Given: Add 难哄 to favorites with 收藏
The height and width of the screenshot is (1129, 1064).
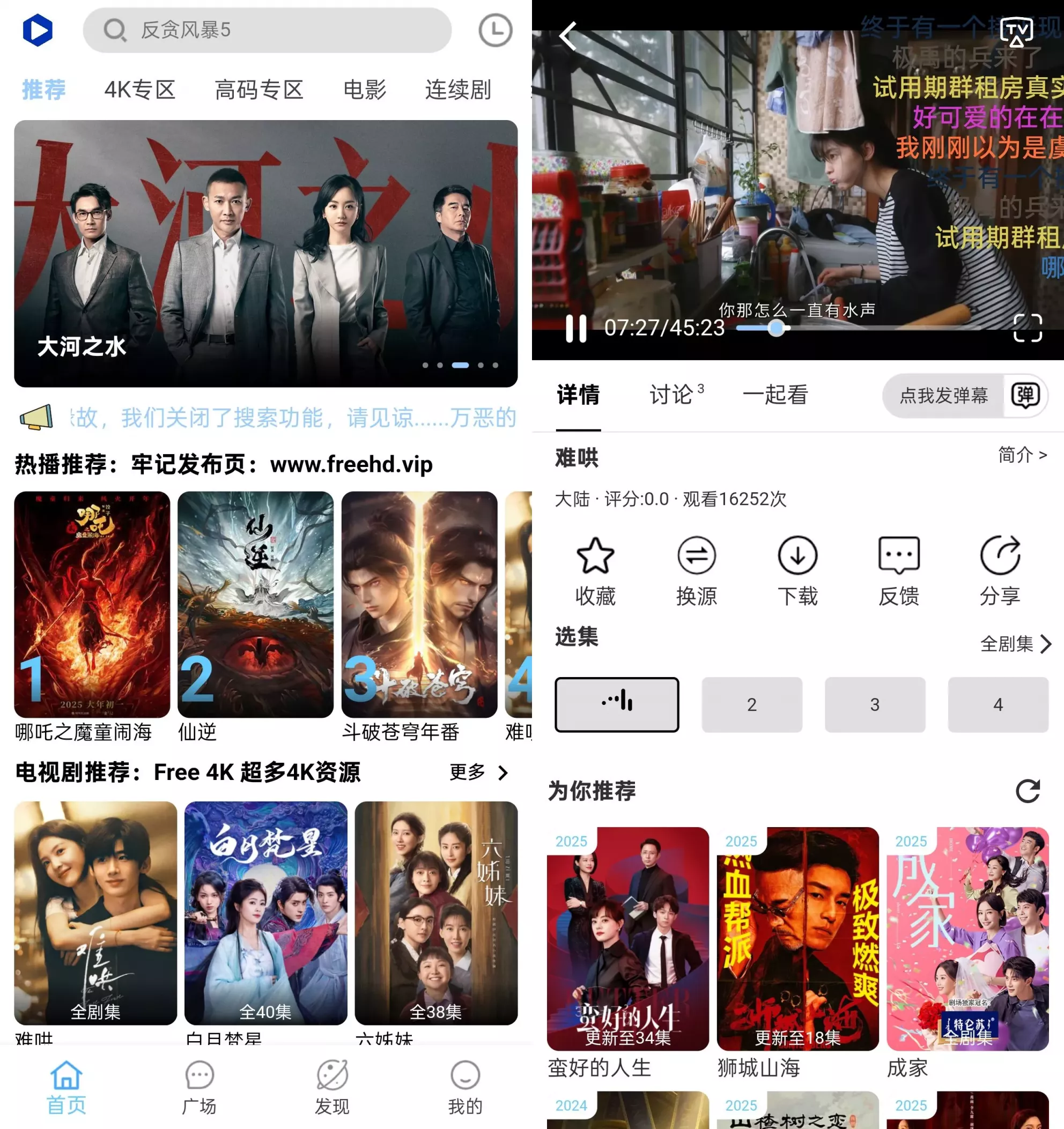Looking at the screenshot, I should click(595, 571).
